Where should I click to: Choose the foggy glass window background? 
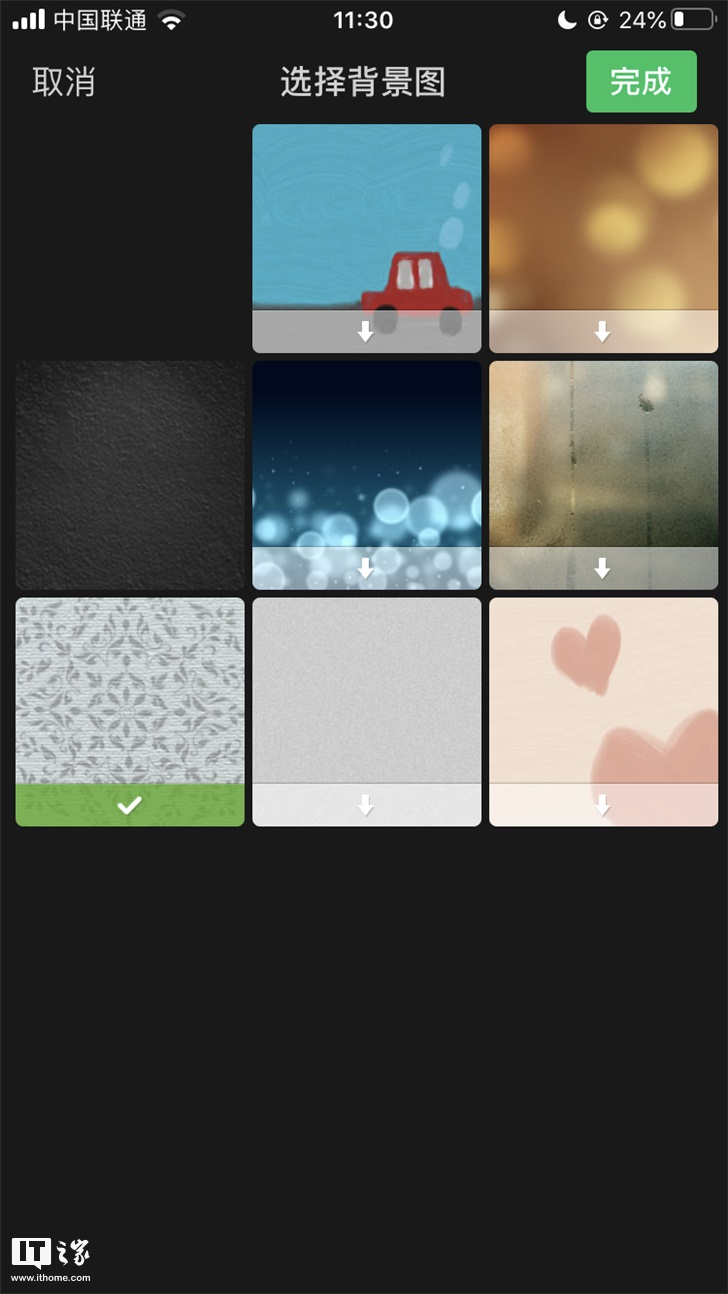603,475
